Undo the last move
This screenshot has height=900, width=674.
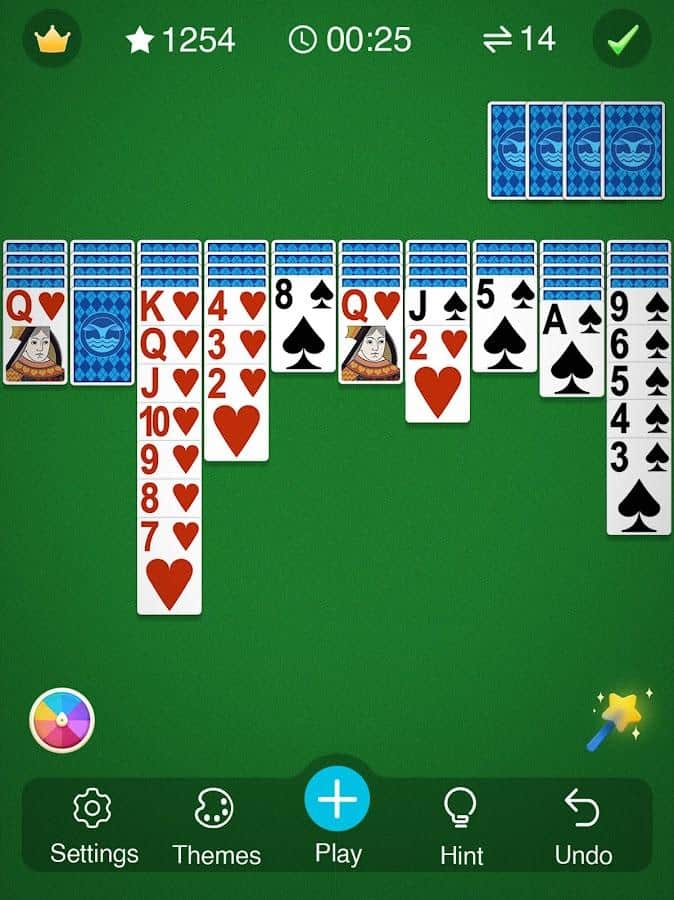click(583, 825)
